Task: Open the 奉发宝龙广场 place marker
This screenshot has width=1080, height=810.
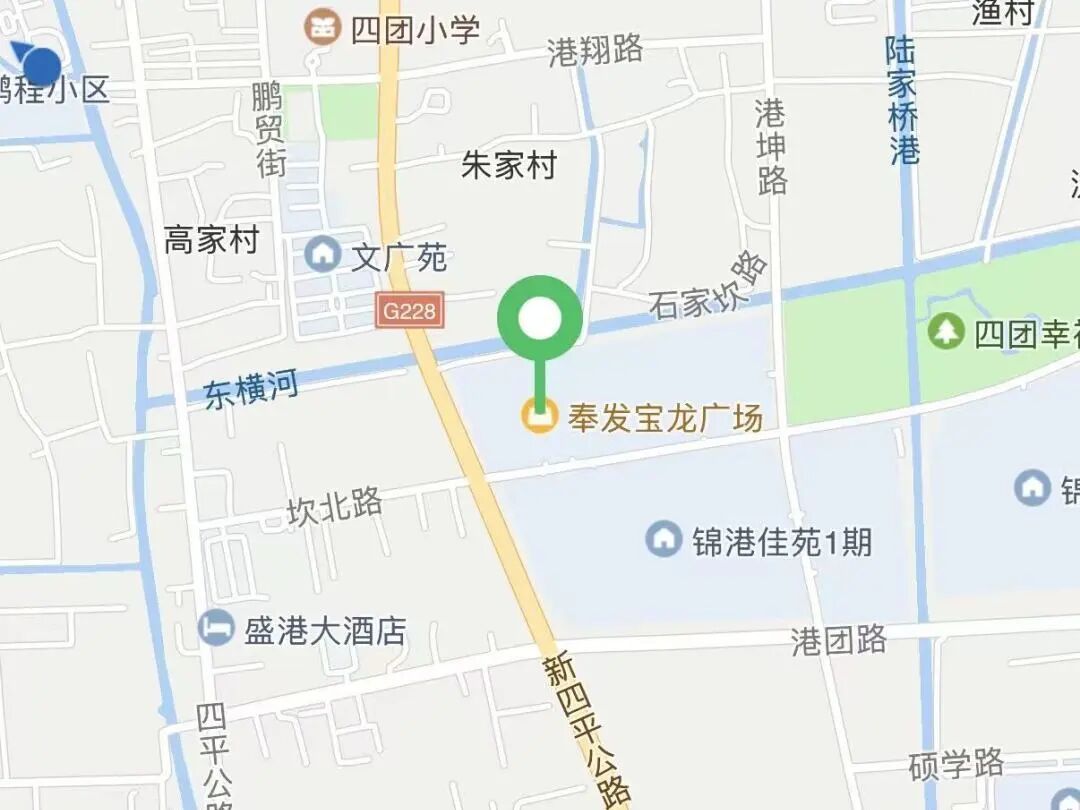Action: [x=540, y=416]
